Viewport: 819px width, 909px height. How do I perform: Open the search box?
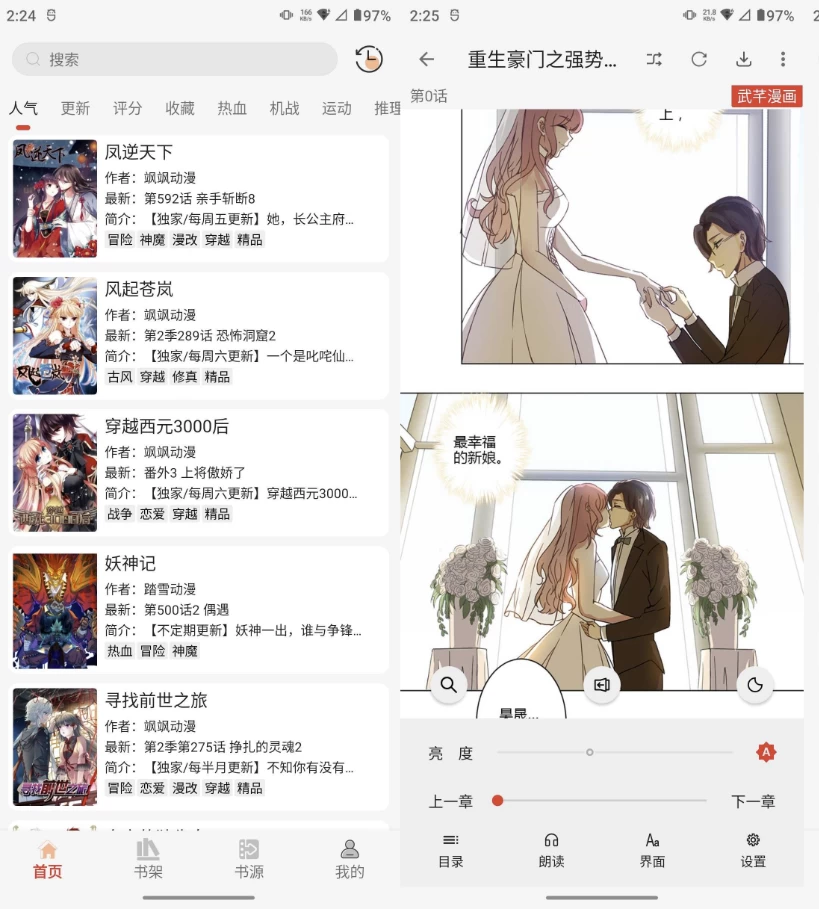[175, 59]
